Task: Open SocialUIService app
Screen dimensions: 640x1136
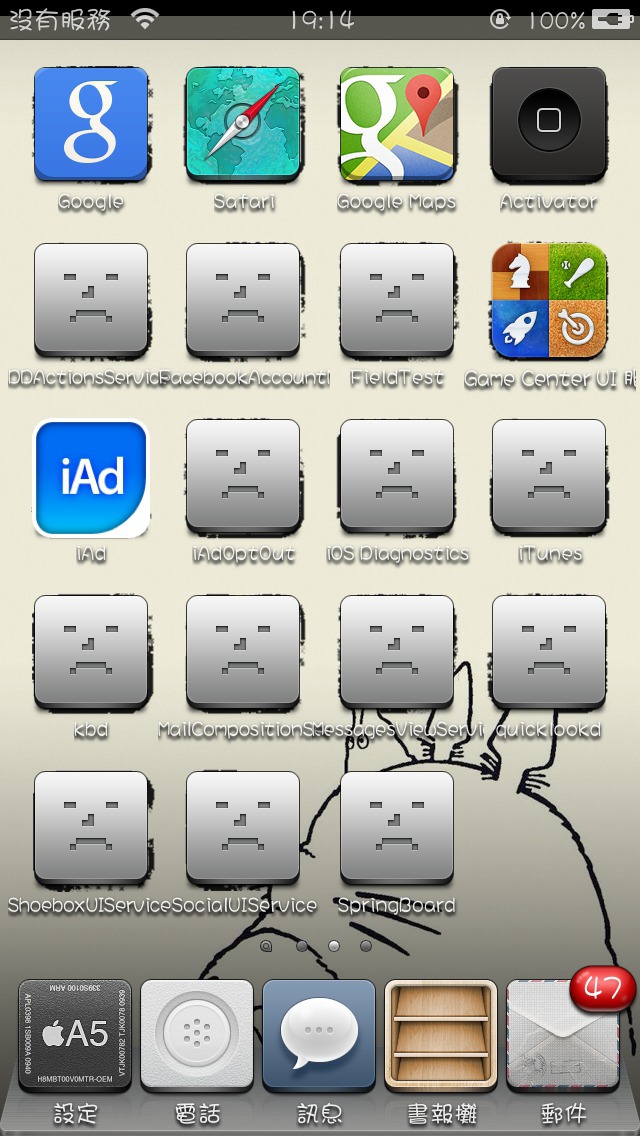Action: click(243, 828)
